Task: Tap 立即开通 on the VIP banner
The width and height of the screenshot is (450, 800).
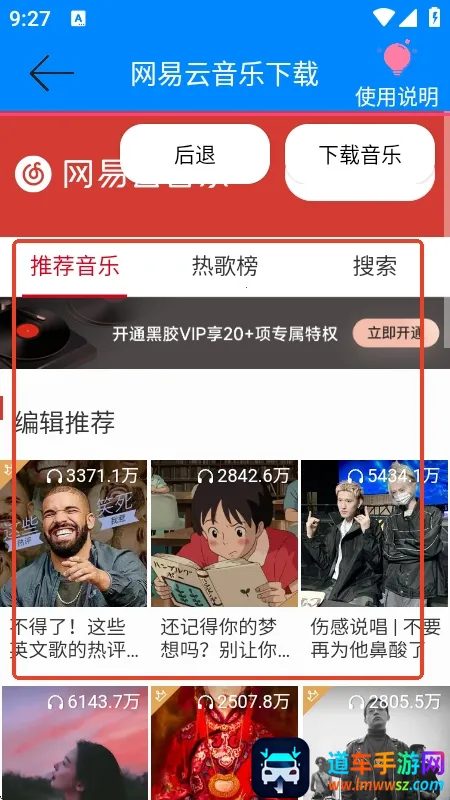Action: pos(395,333)
